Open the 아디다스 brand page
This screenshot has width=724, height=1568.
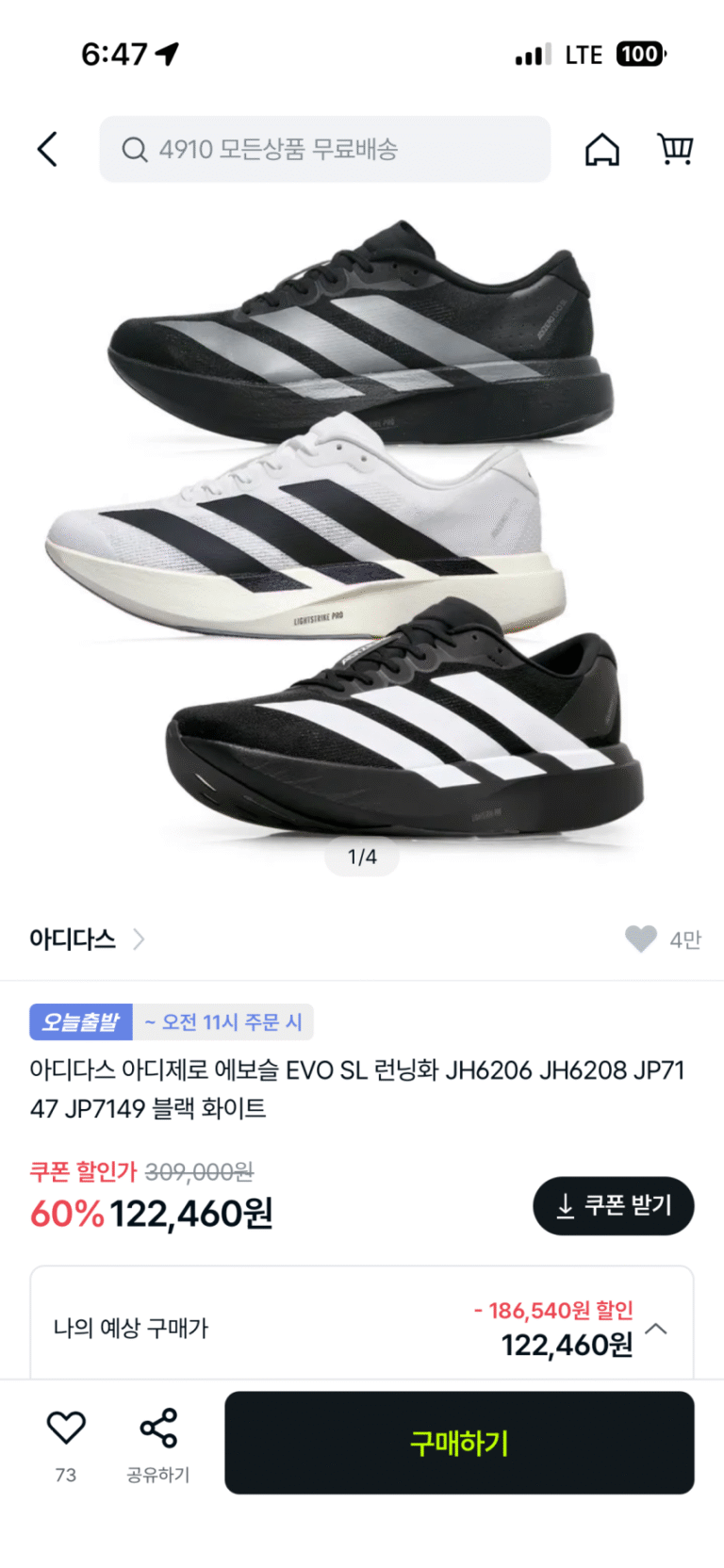(x=87, y=939)
